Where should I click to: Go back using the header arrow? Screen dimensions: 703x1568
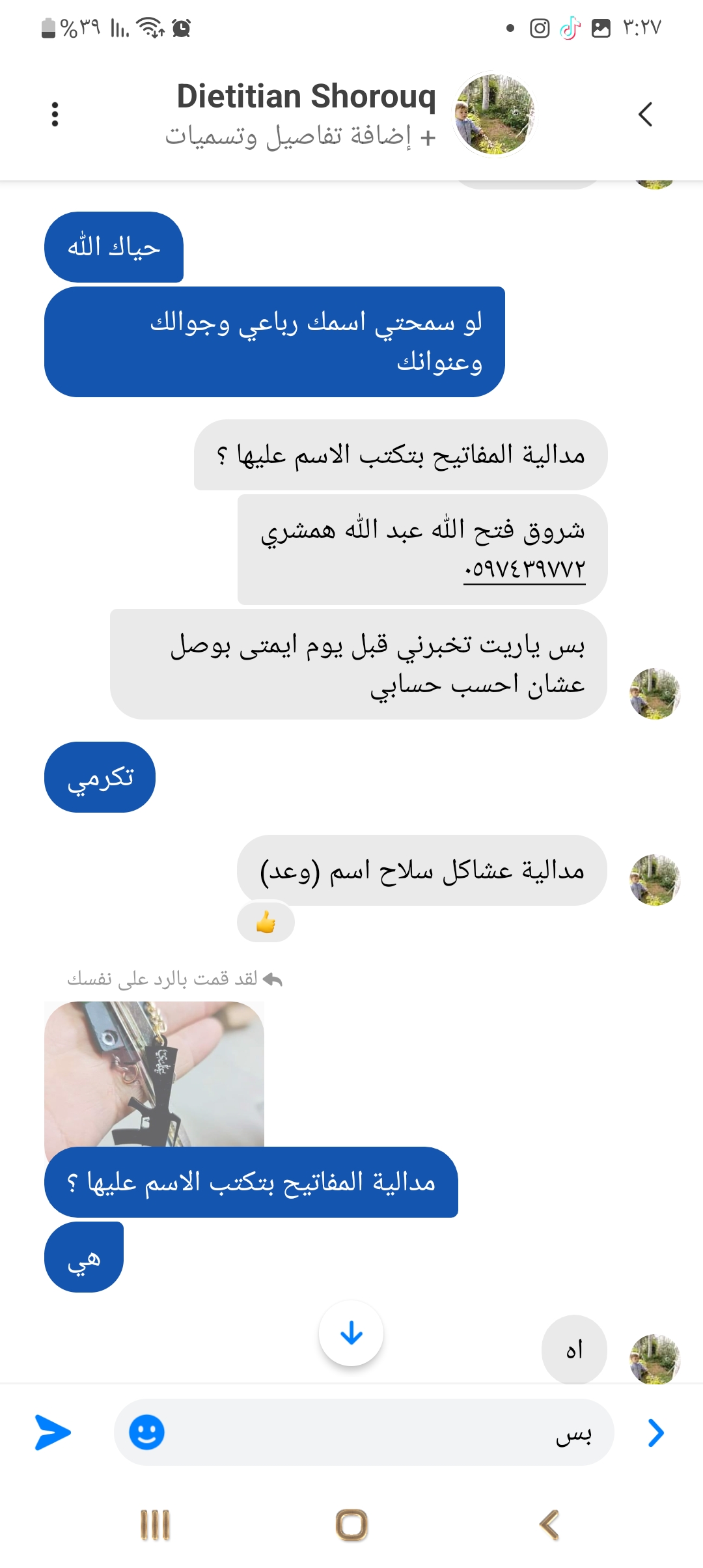(x=645, y=115)
